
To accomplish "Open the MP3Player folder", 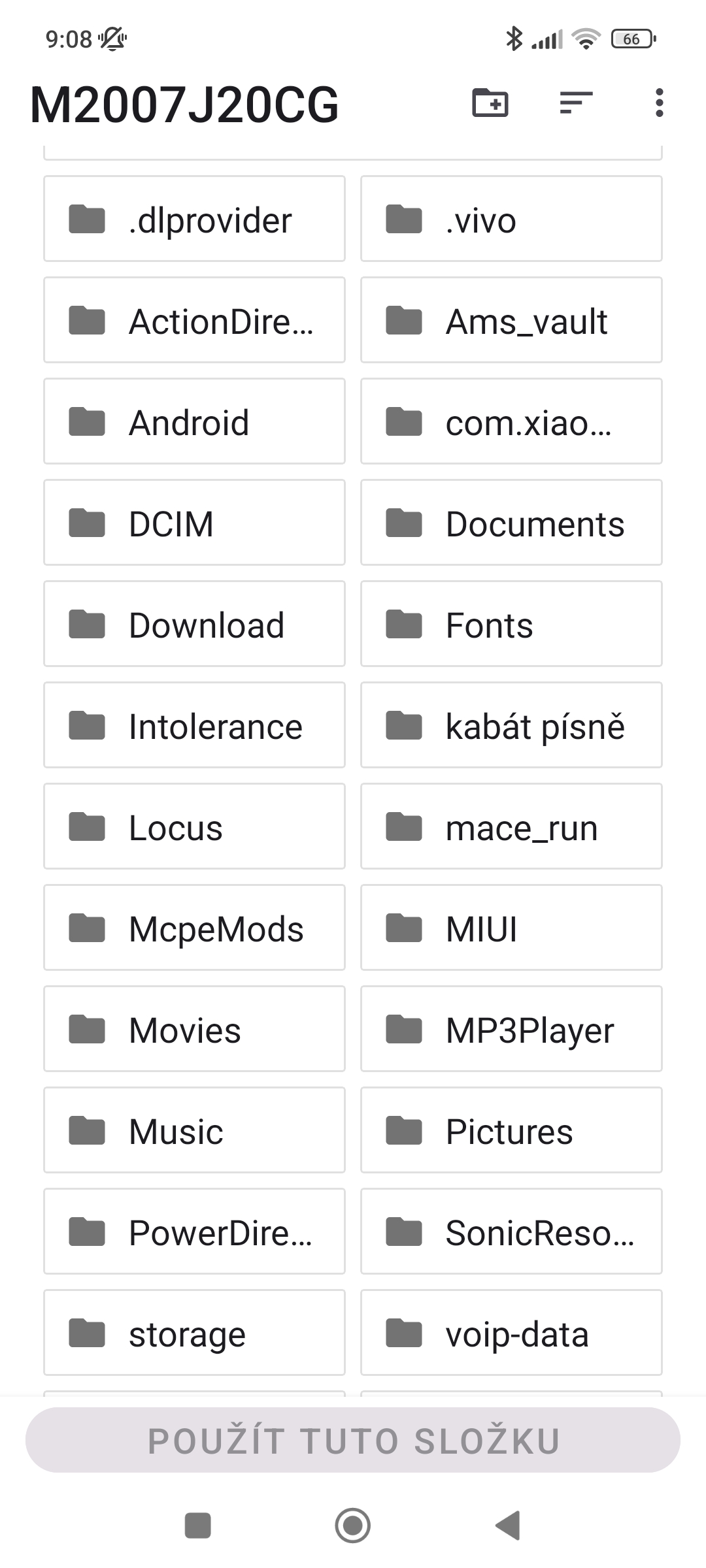I will click(x=511, y=1029).
